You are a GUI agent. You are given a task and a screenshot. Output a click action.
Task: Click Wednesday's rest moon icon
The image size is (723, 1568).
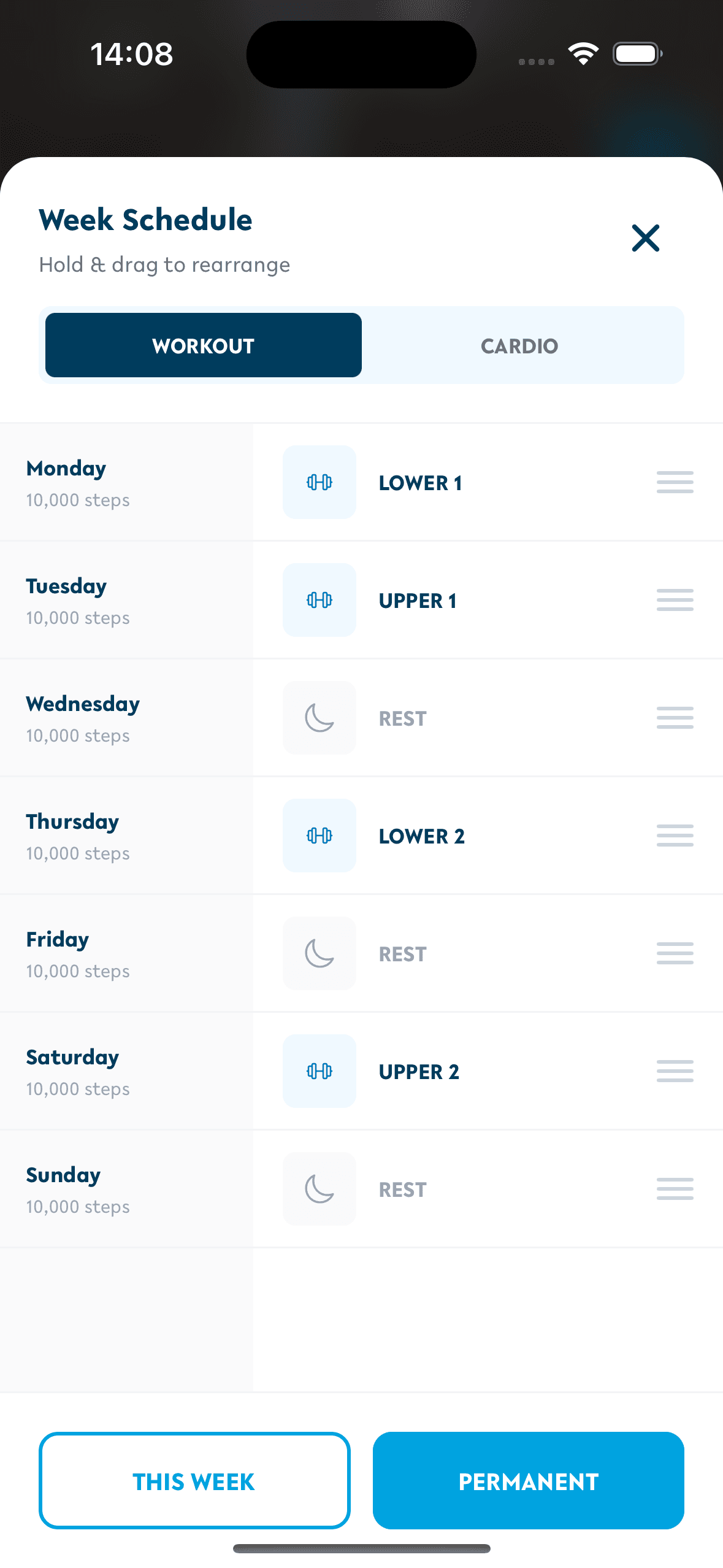coord(319,718)
